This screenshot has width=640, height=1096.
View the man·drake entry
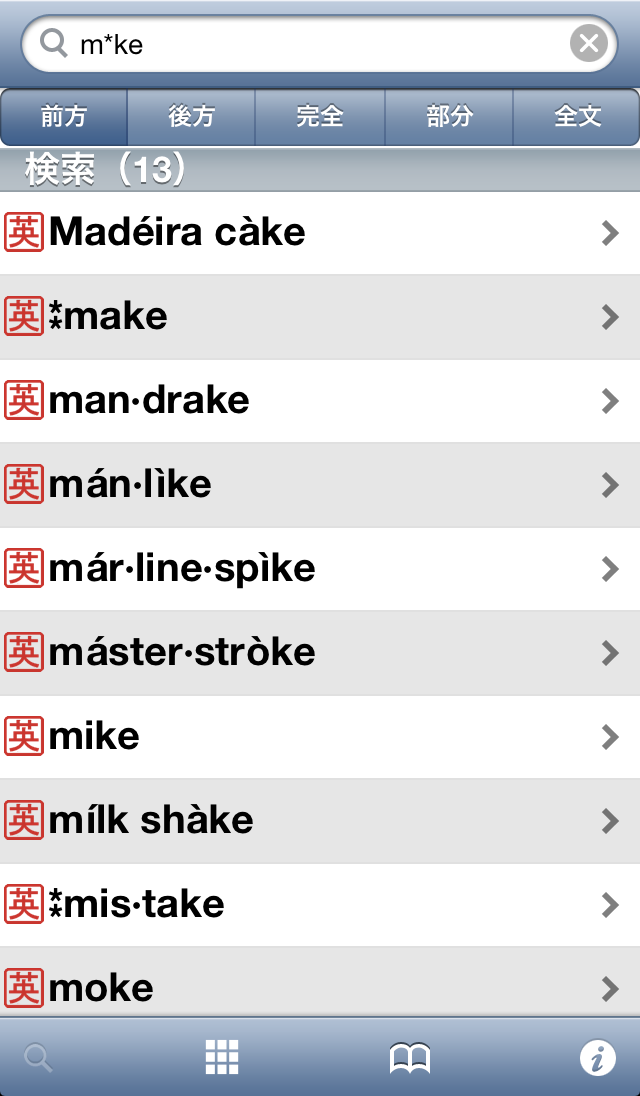(x=320, y=401)
